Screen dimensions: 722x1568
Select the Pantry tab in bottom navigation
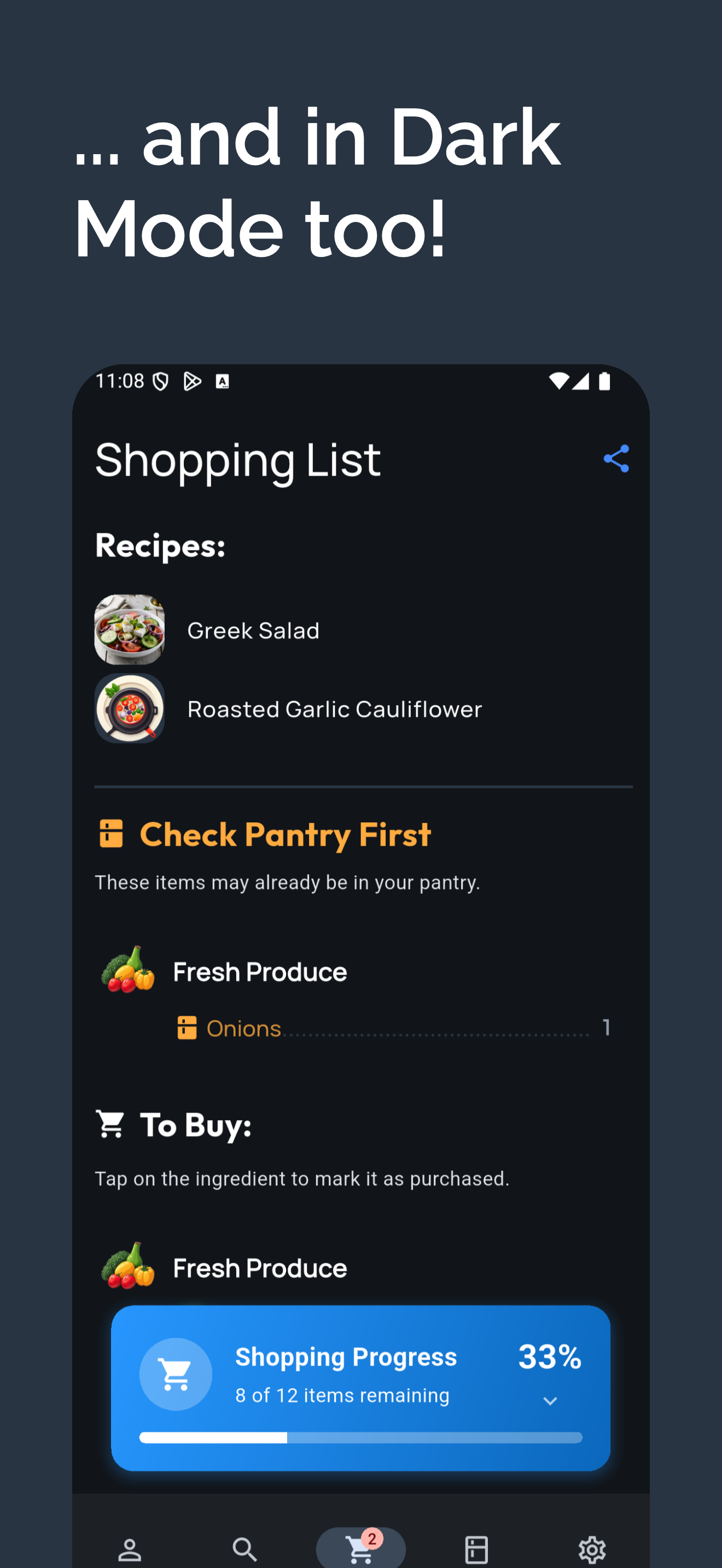pyautogui.click(x=476, y=1548)
